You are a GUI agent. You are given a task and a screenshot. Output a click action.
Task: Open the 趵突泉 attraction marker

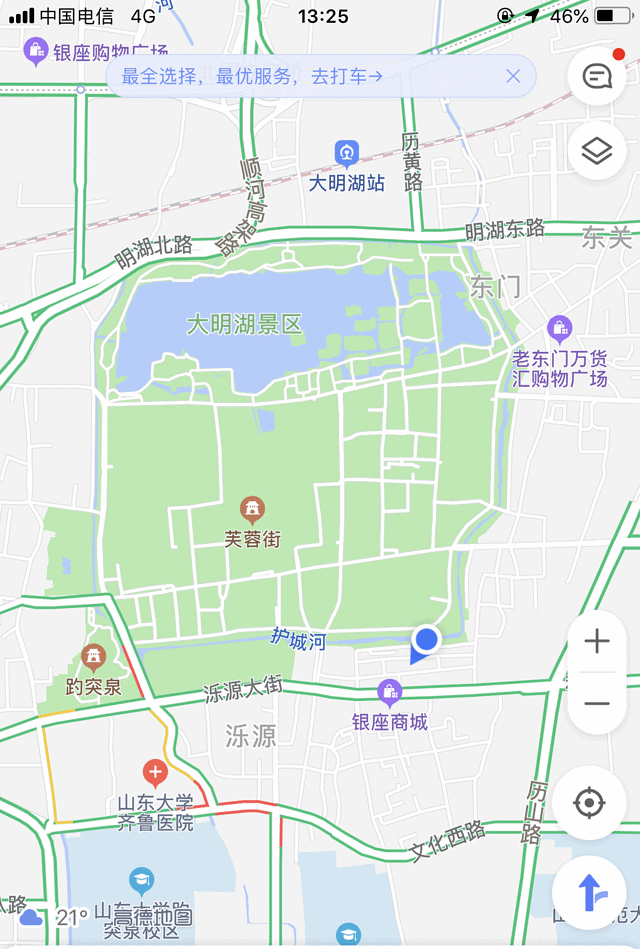93,657
